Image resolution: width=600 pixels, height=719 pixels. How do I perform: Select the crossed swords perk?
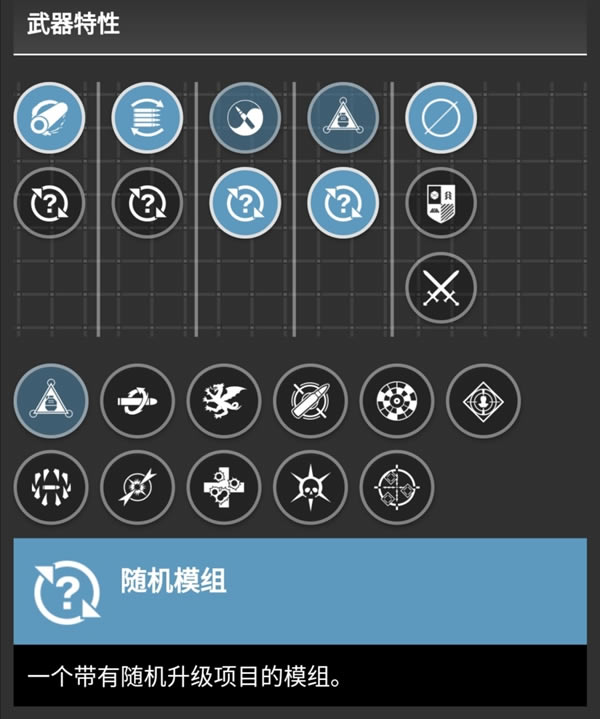441,287
